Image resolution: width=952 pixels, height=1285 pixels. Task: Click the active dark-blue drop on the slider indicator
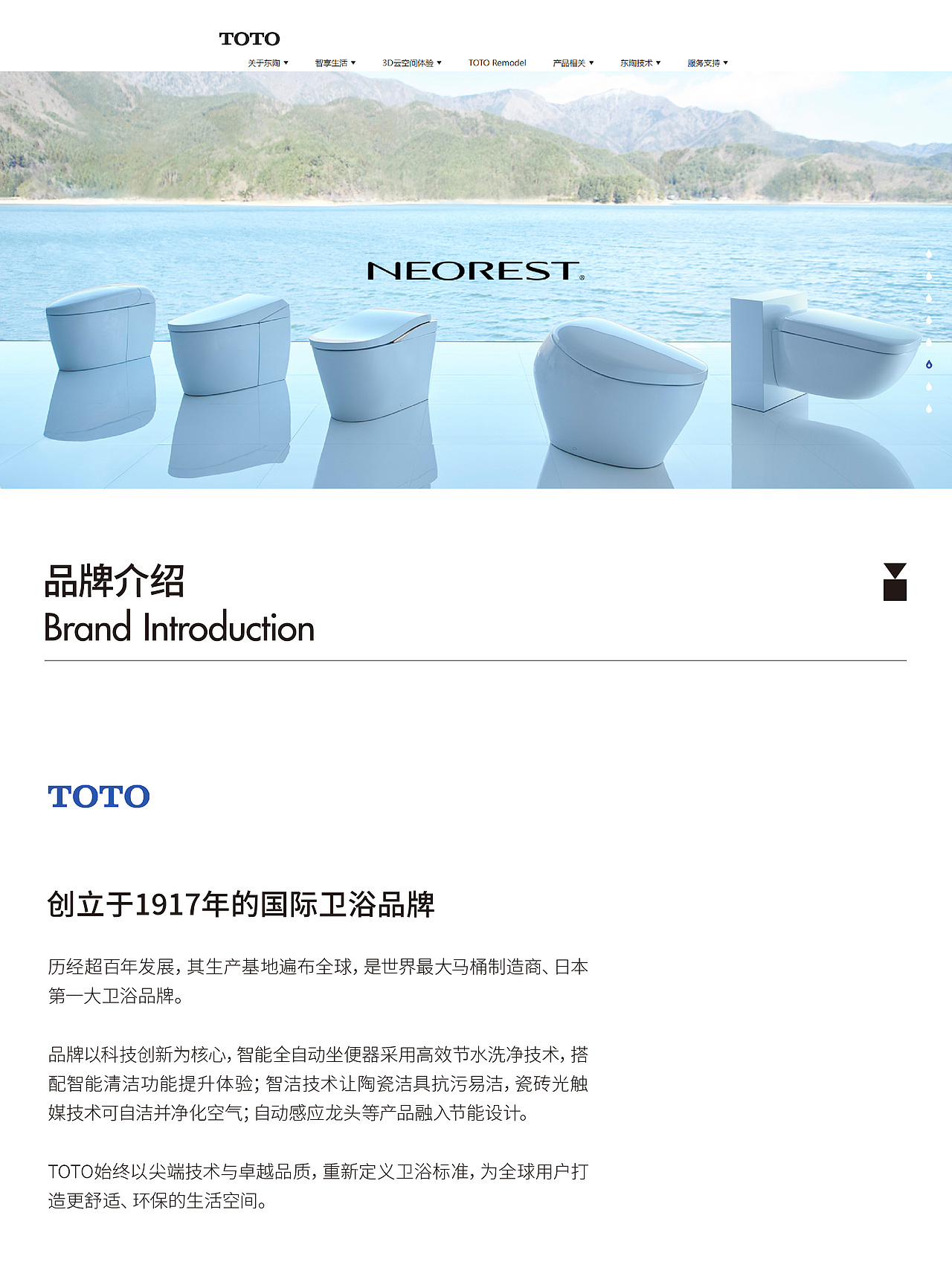pyautogui.click(x=929, y=364)
